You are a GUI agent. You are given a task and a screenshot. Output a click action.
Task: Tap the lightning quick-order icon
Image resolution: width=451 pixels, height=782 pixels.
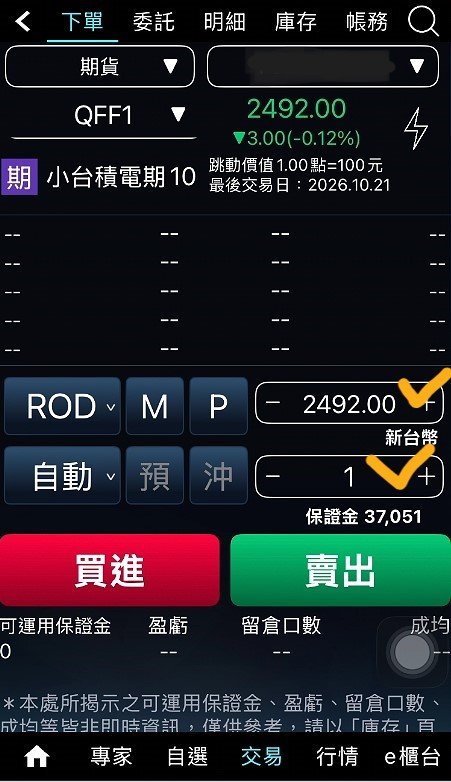pyautogui.click(x=416, y=129)
